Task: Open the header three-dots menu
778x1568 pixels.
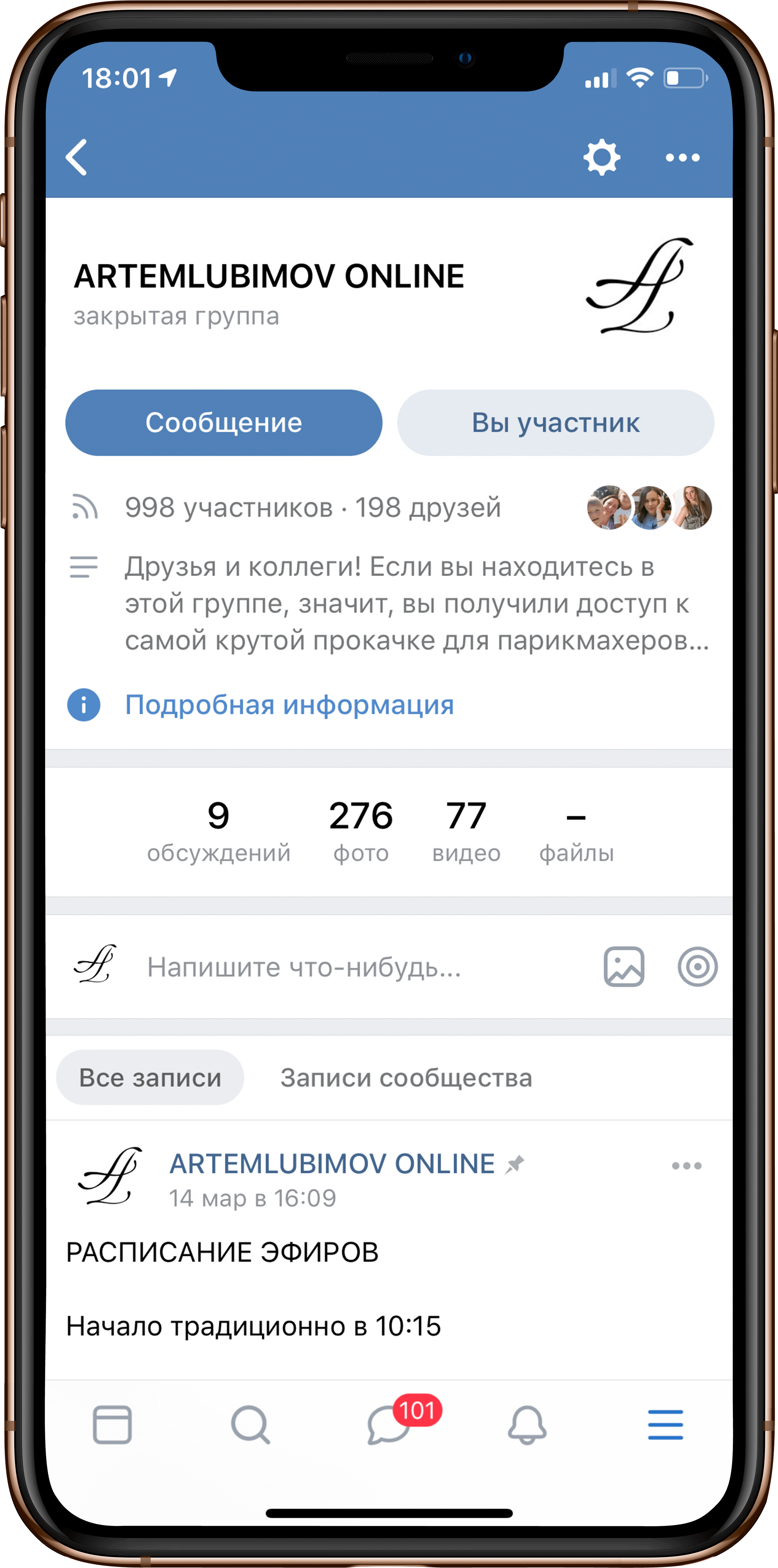Action: click(x=683, y=158)
